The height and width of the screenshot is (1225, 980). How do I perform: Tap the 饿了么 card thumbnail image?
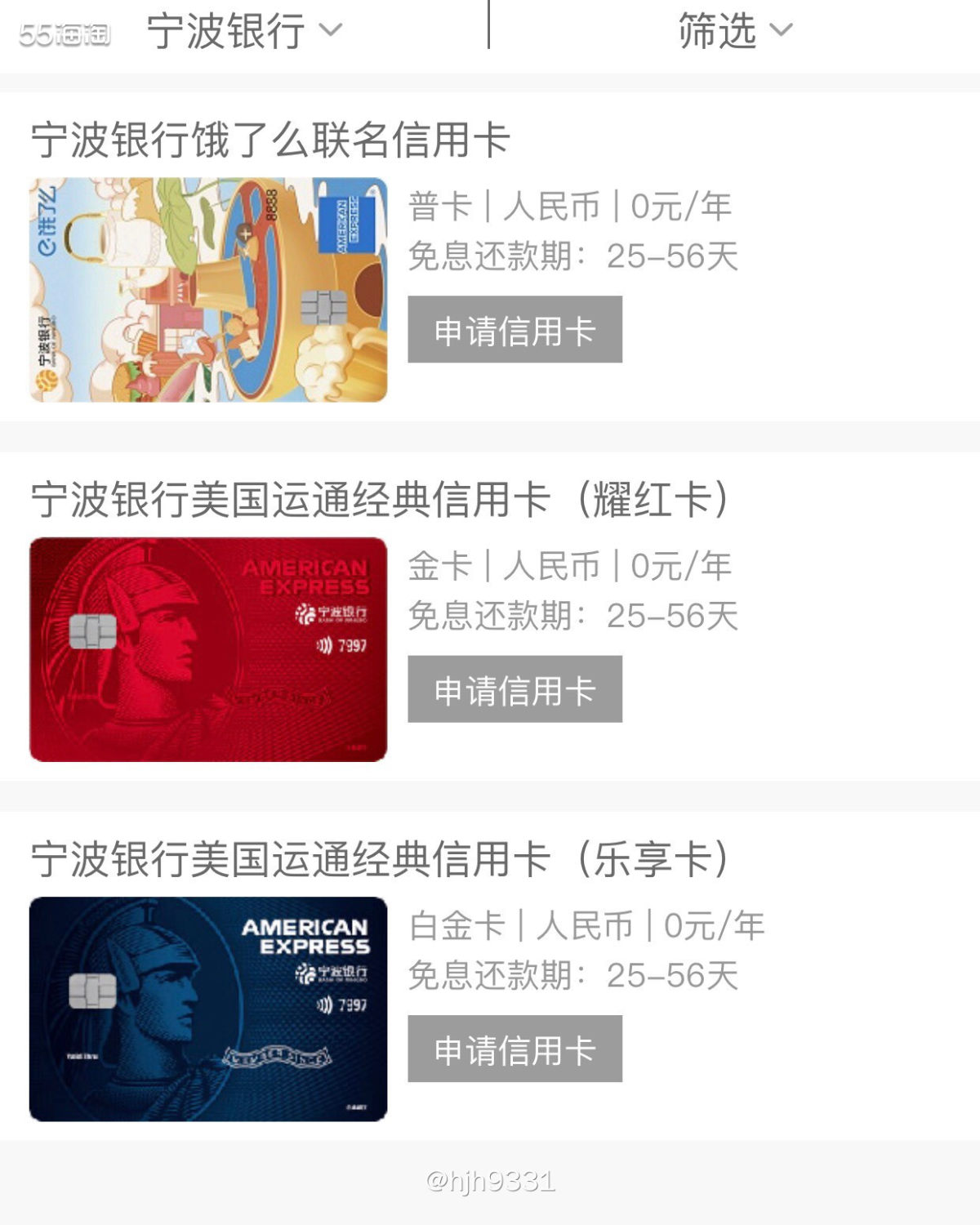tap(208, 290)
